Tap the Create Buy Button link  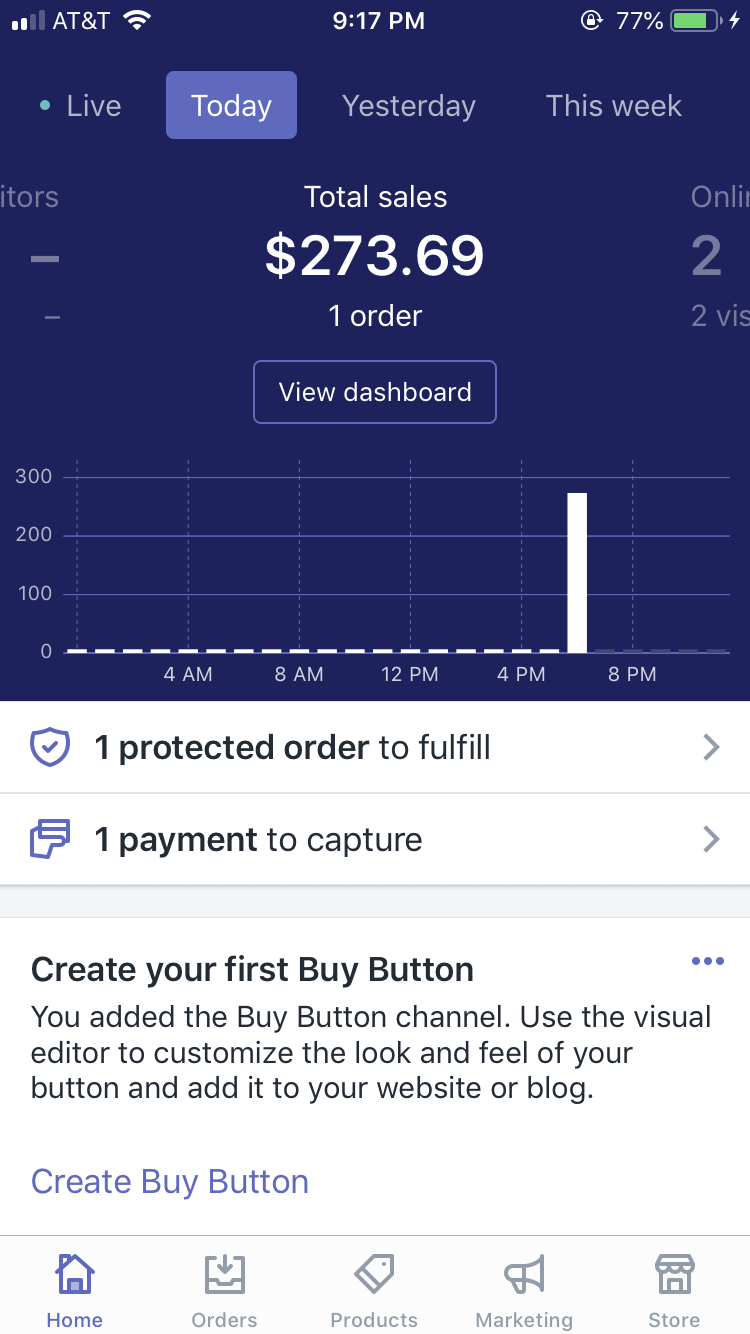click(170, 1181)
